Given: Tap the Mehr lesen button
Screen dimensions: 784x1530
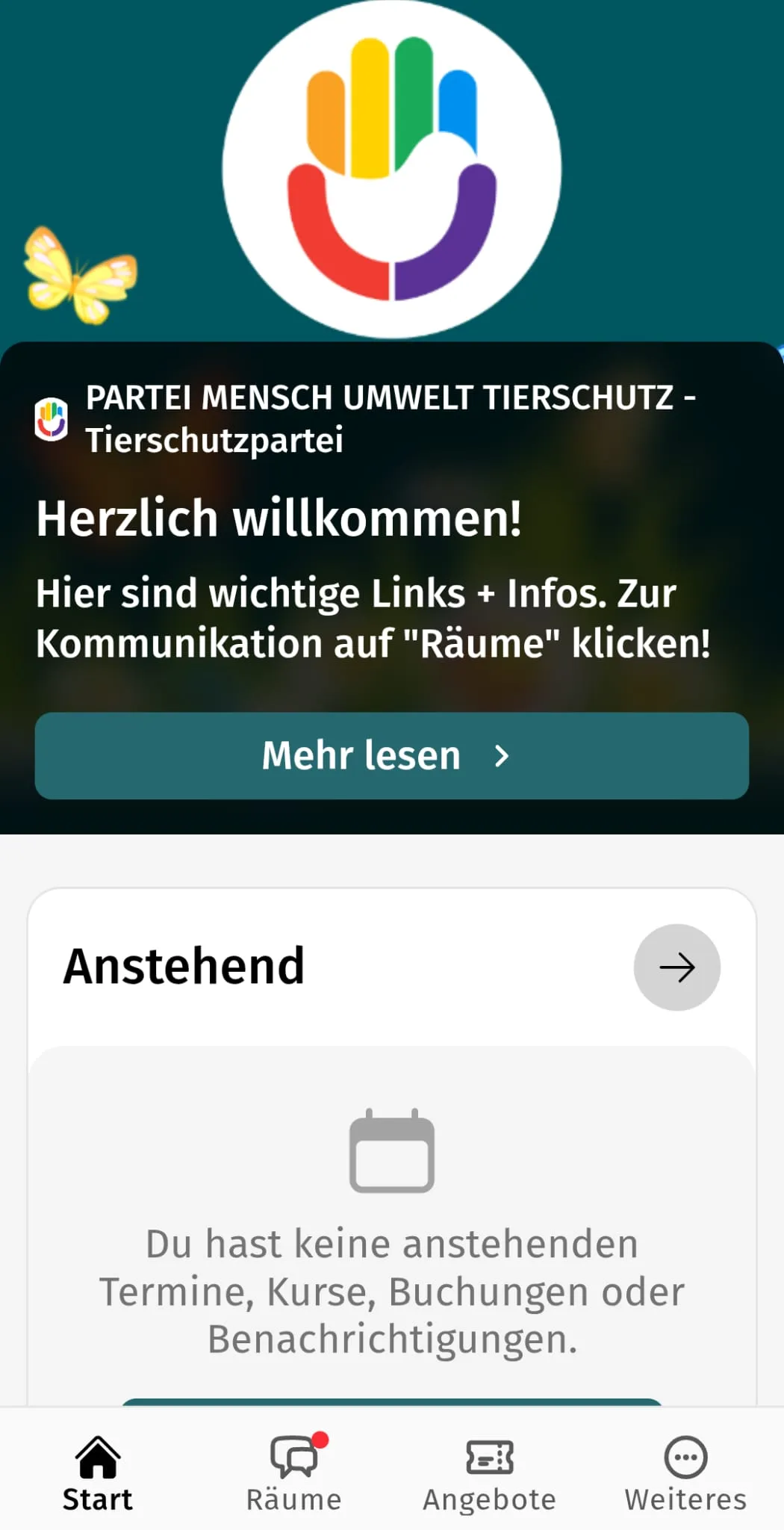Looking at the screenshot, I should point(391,755).
